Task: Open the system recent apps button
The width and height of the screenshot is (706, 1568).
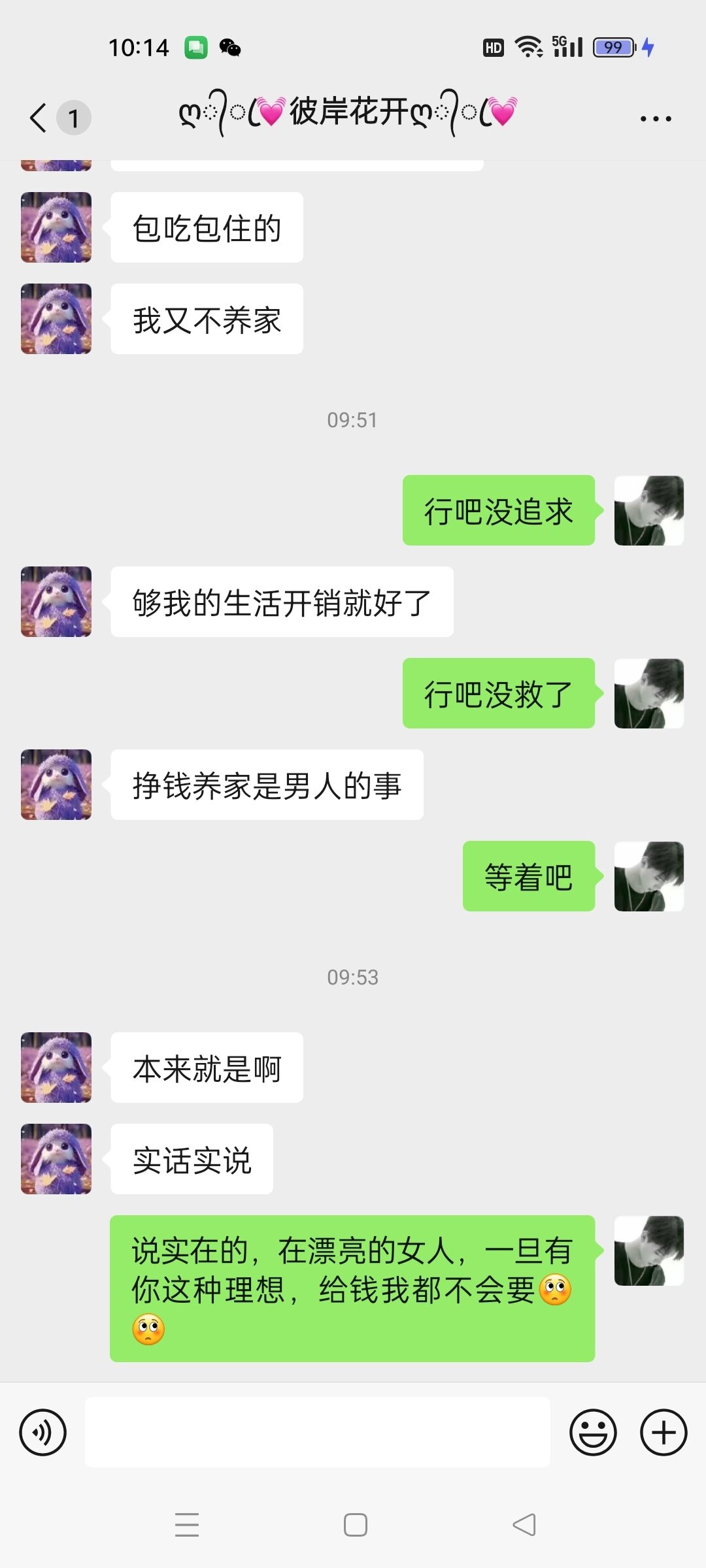Action: tap(187, 1525)
